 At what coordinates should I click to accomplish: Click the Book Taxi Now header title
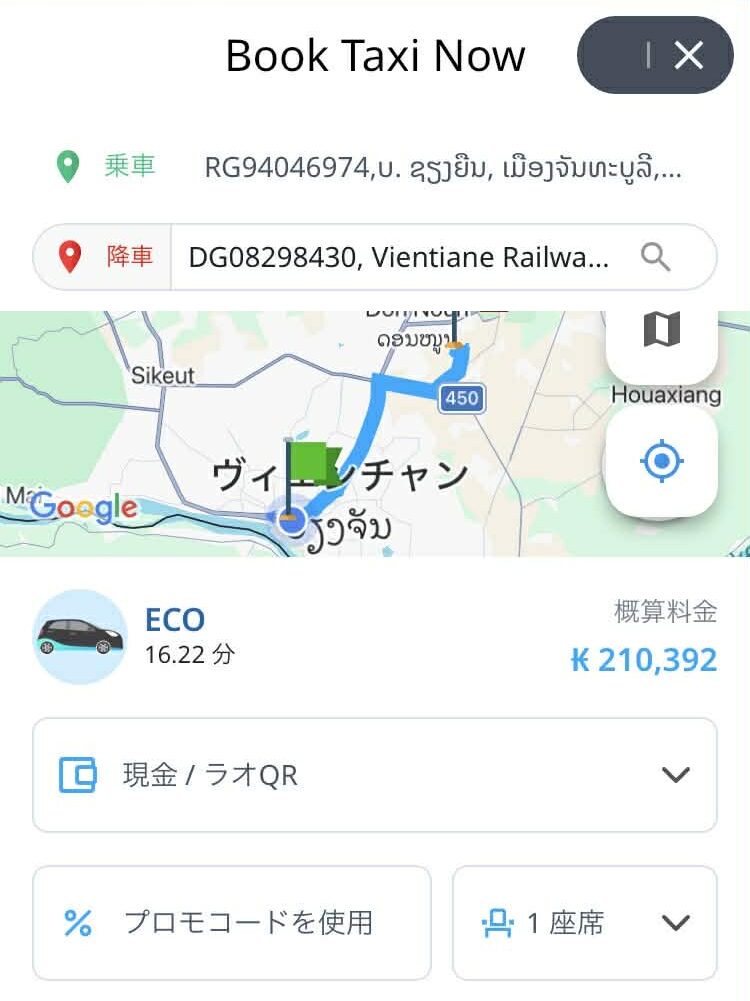coord(375,55)
